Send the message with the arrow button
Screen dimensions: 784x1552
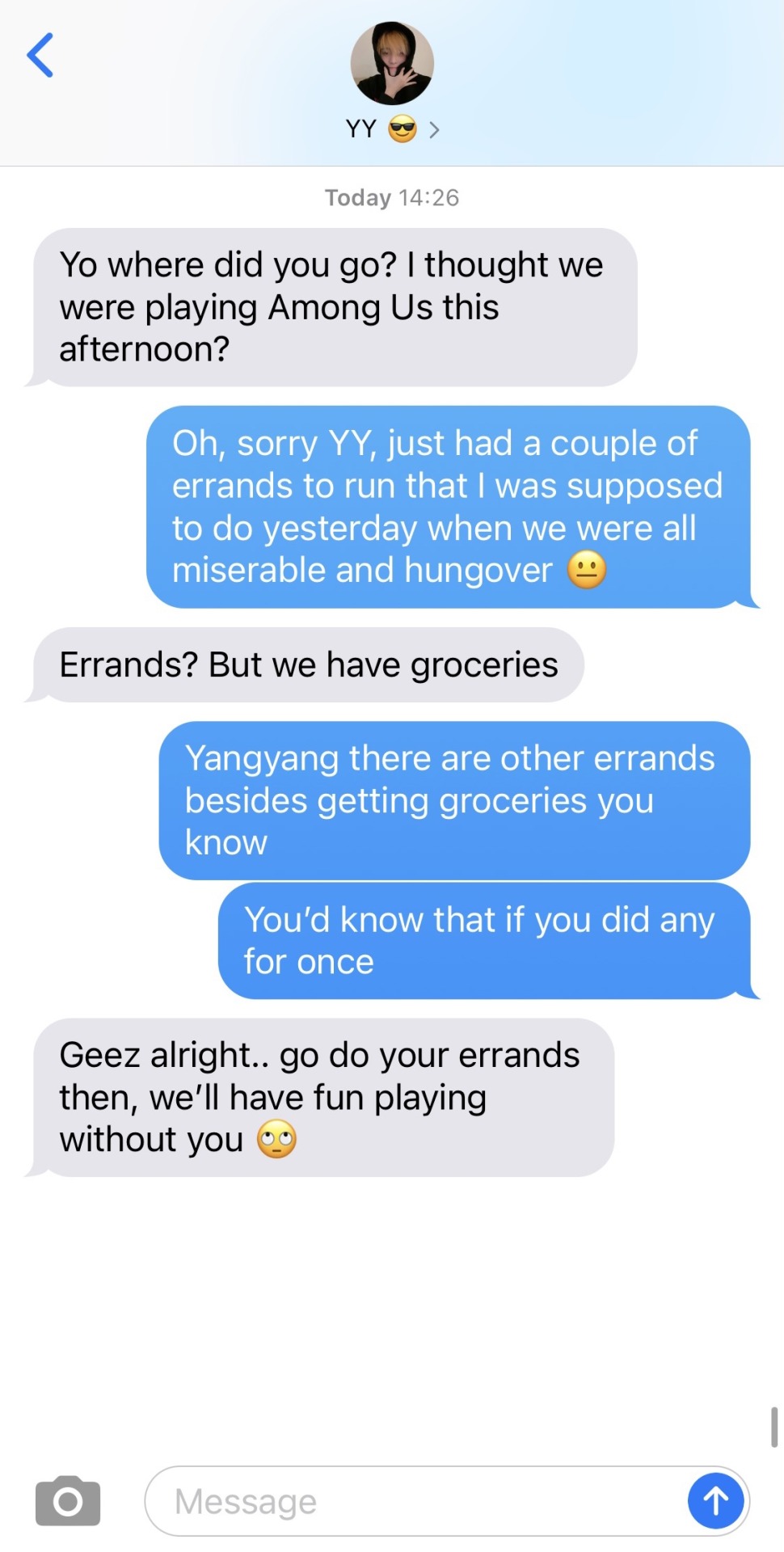[715, 1501]
